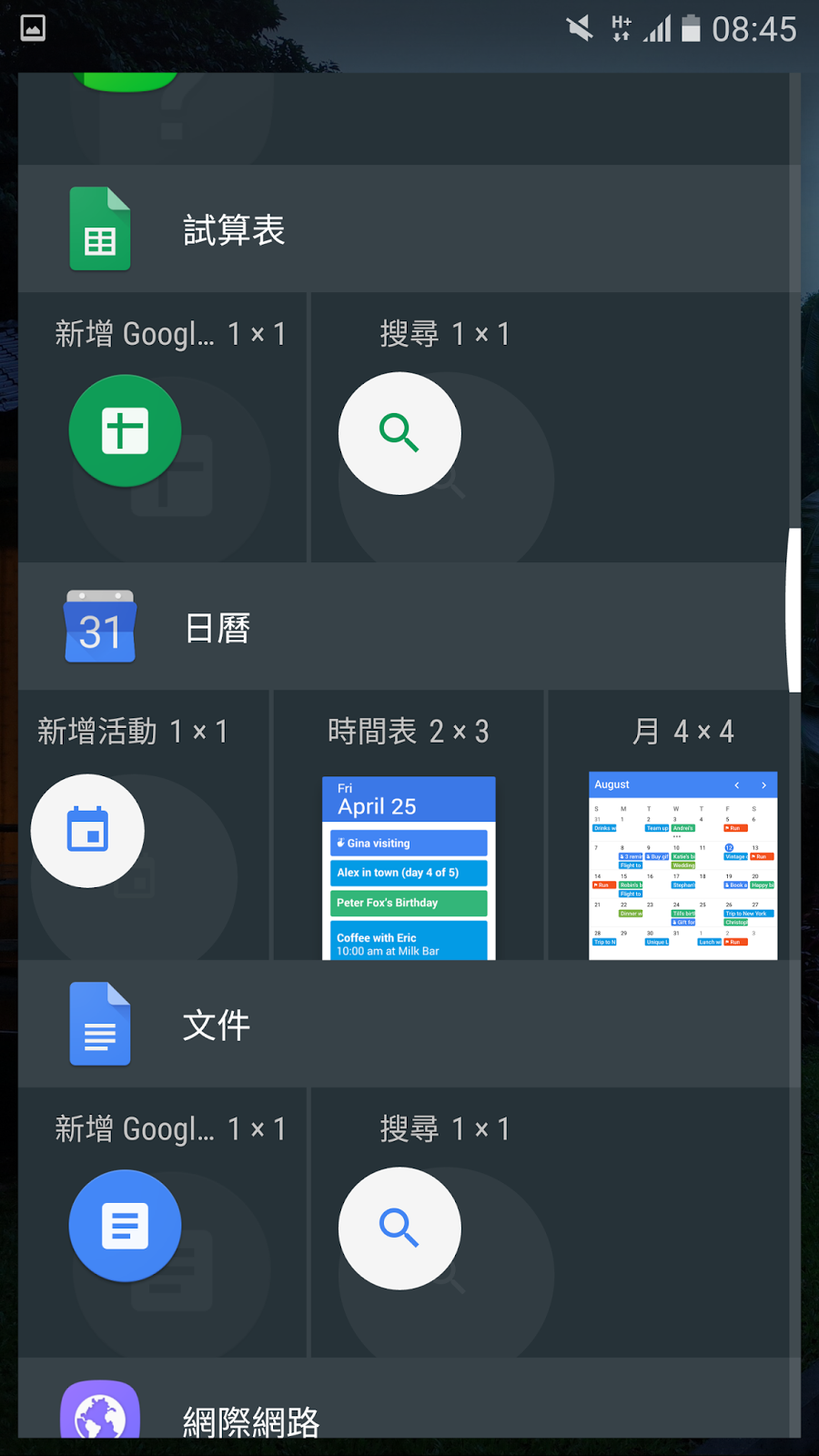Choose the 月 4×4 month widget

(682, 864)
